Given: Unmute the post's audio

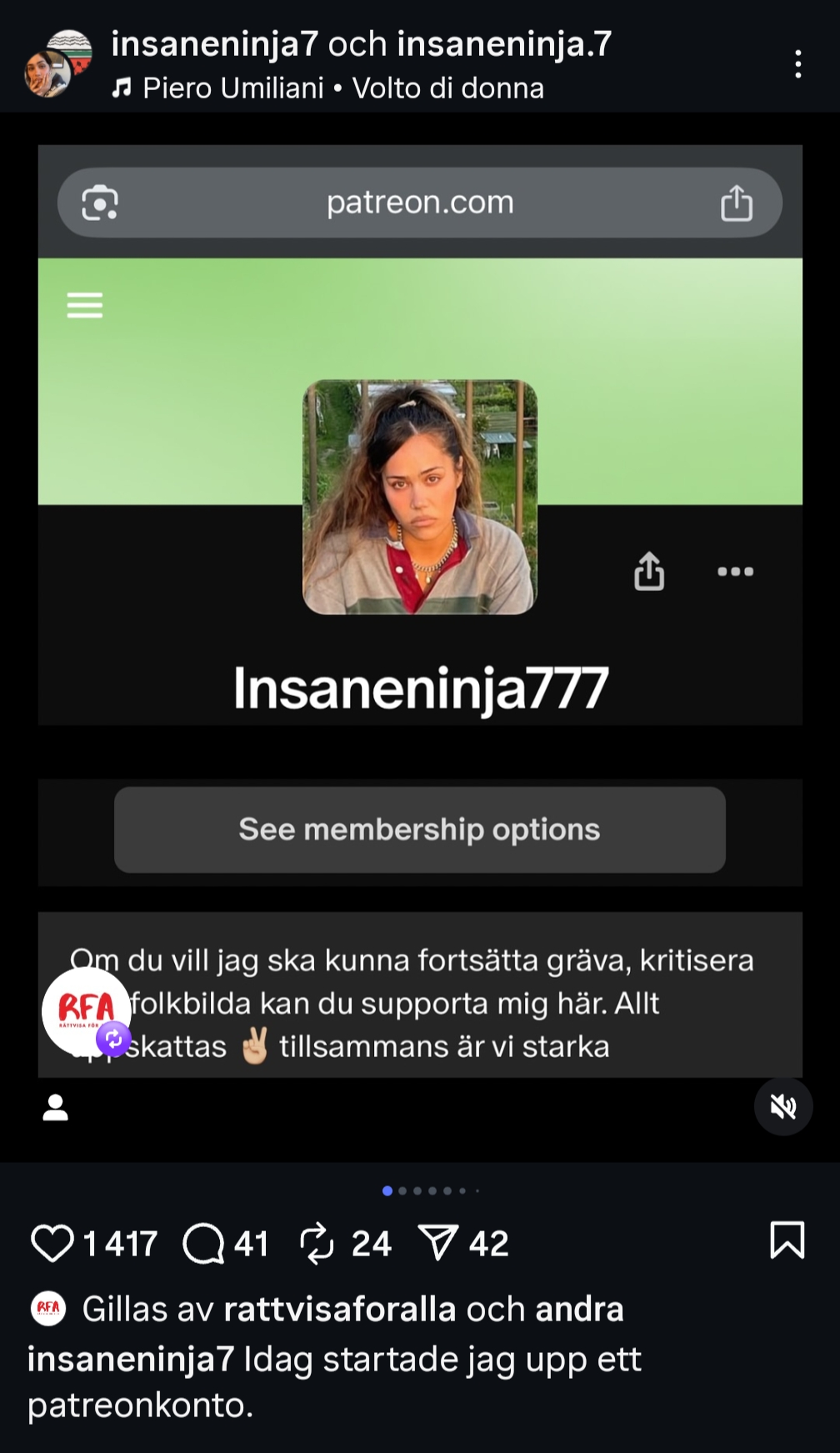Looking at the screenshot, I should [782, 1107].
